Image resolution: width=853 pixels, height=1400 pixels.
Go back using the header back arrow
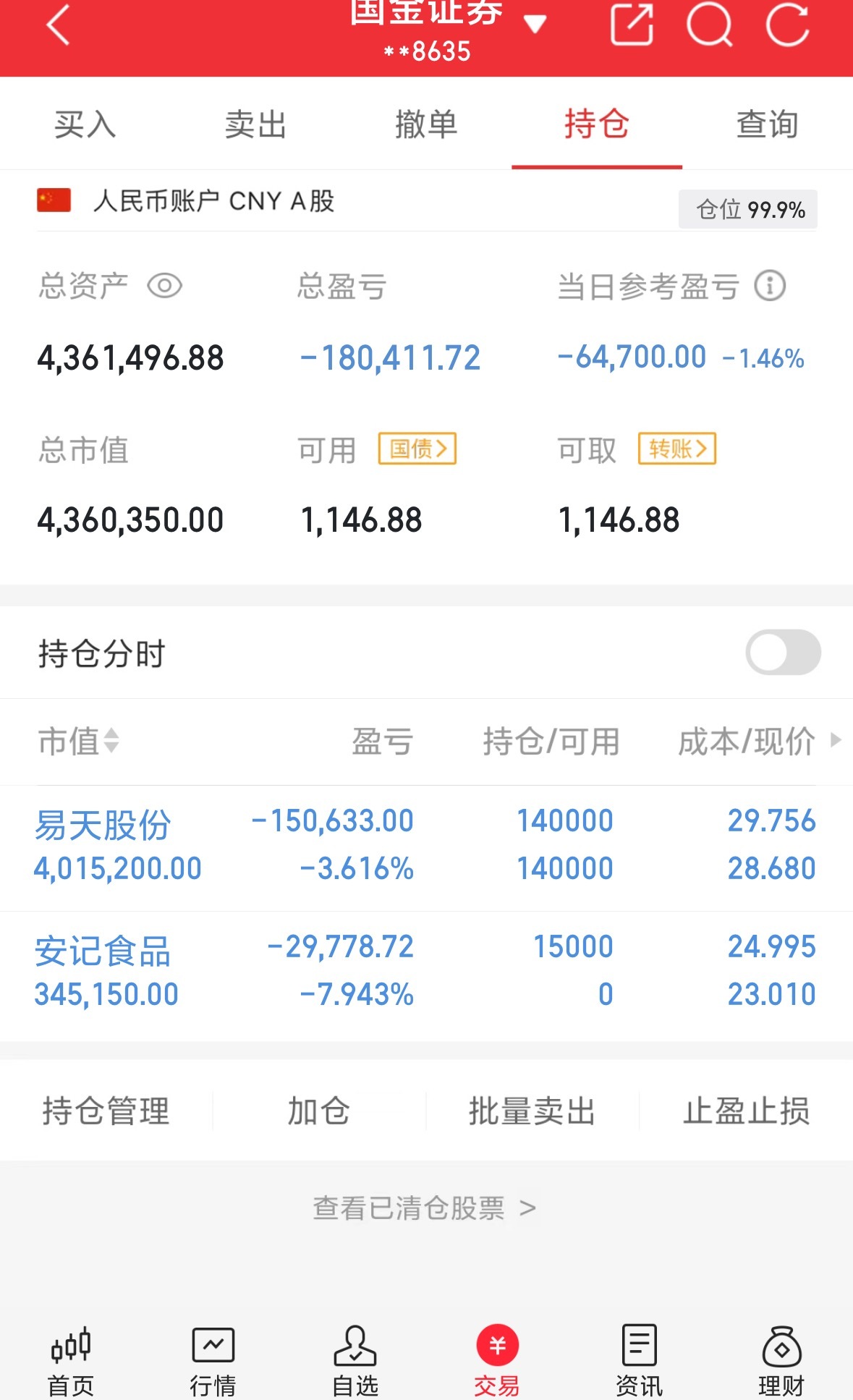[x=58, y=25]
